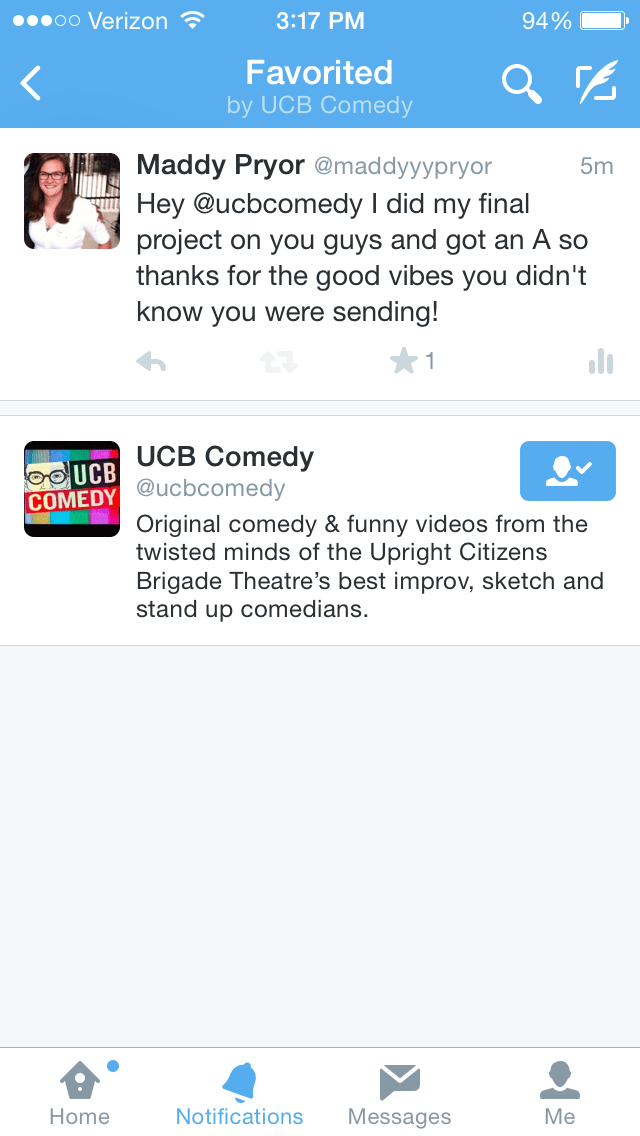Retweet Maddy Pryor's tweet
The image size is (640, 1136).
coord(279,362)
